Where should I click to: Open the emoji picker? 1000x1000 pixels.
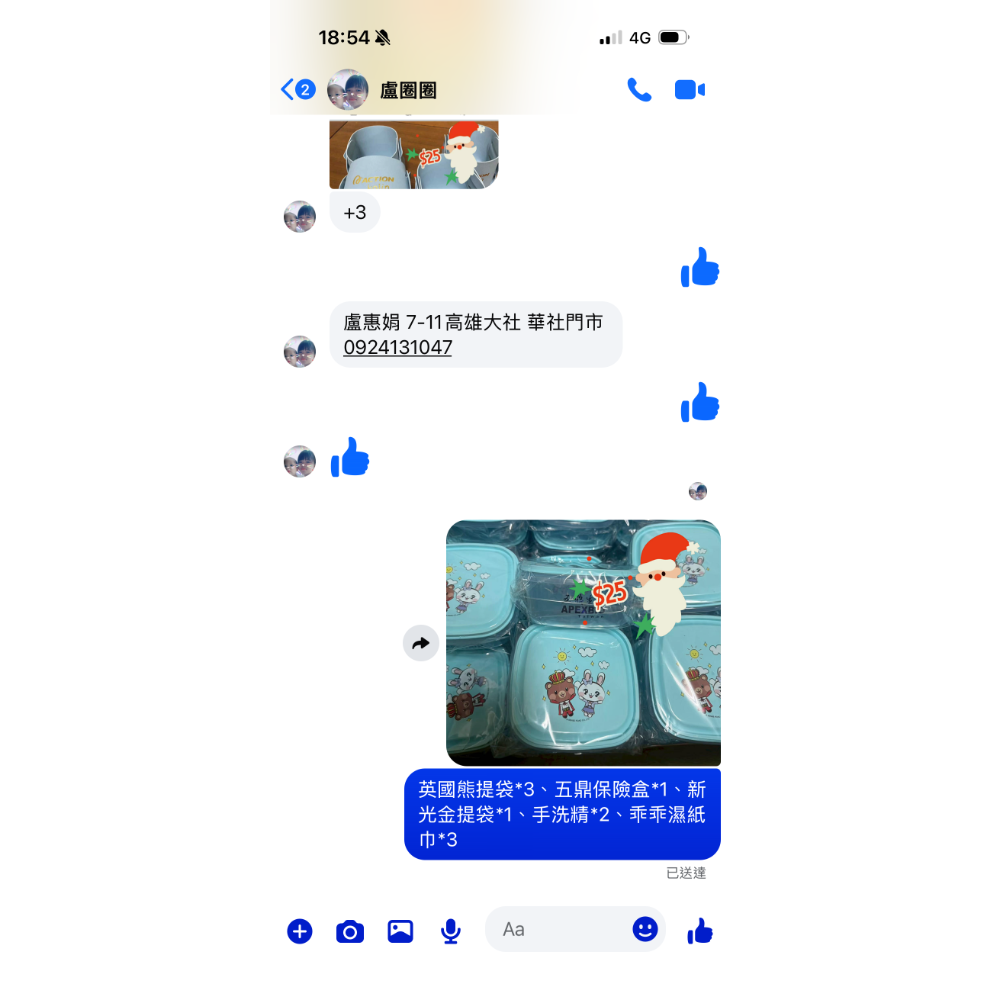pos(645,929)
